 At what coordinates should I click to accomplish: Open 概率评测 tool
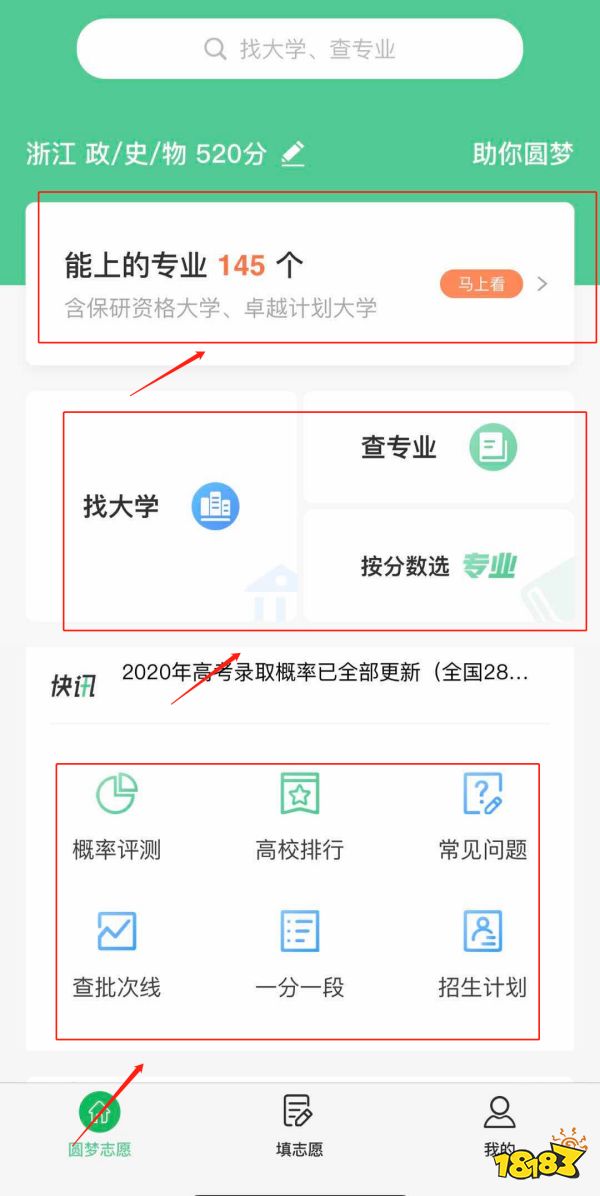[x=117, y=817]
